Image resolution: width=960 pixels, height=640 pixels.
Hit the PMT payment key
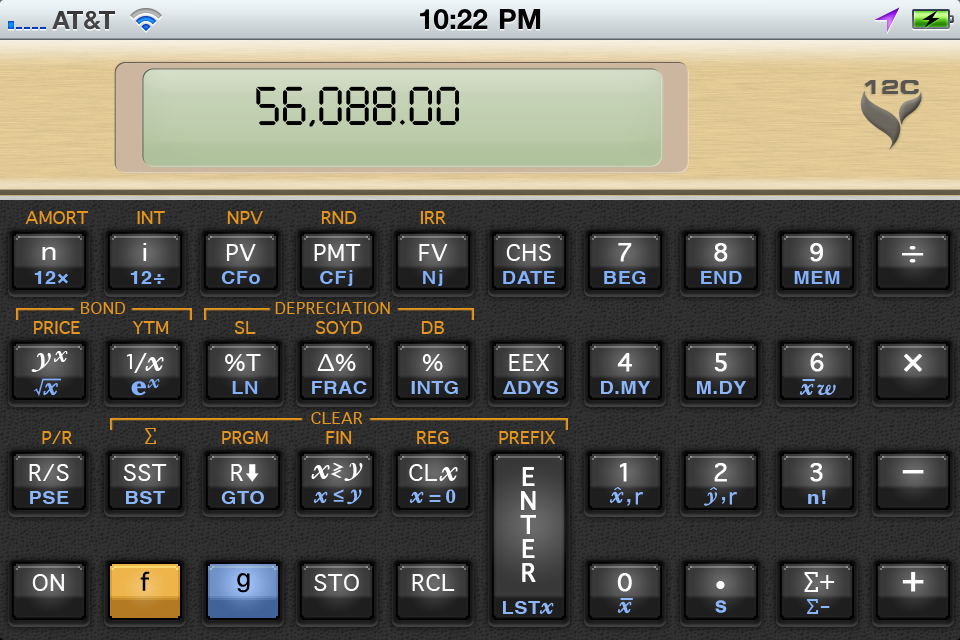point(336,263)
